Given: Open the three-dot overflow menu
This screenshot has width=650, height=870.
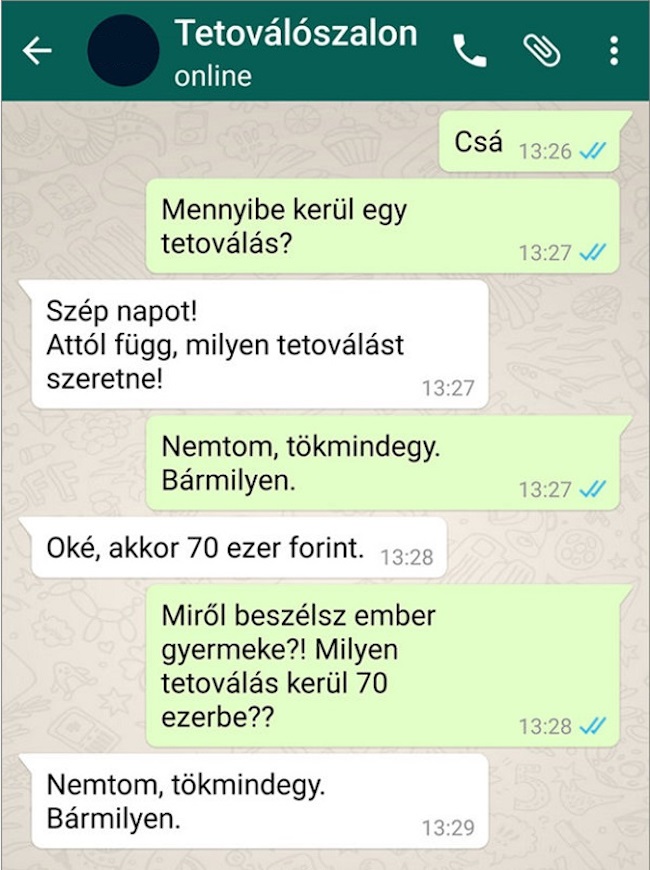Looking at the screenshot, I should [613, 51].
